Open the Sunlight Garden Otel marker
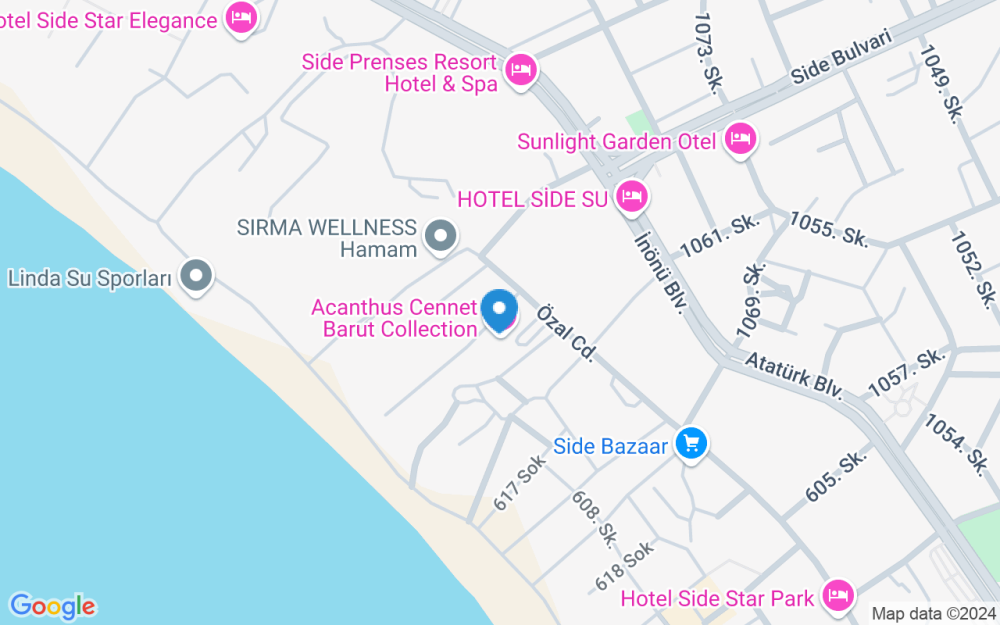The image size is (1000, 625). (x=740, y=138)
